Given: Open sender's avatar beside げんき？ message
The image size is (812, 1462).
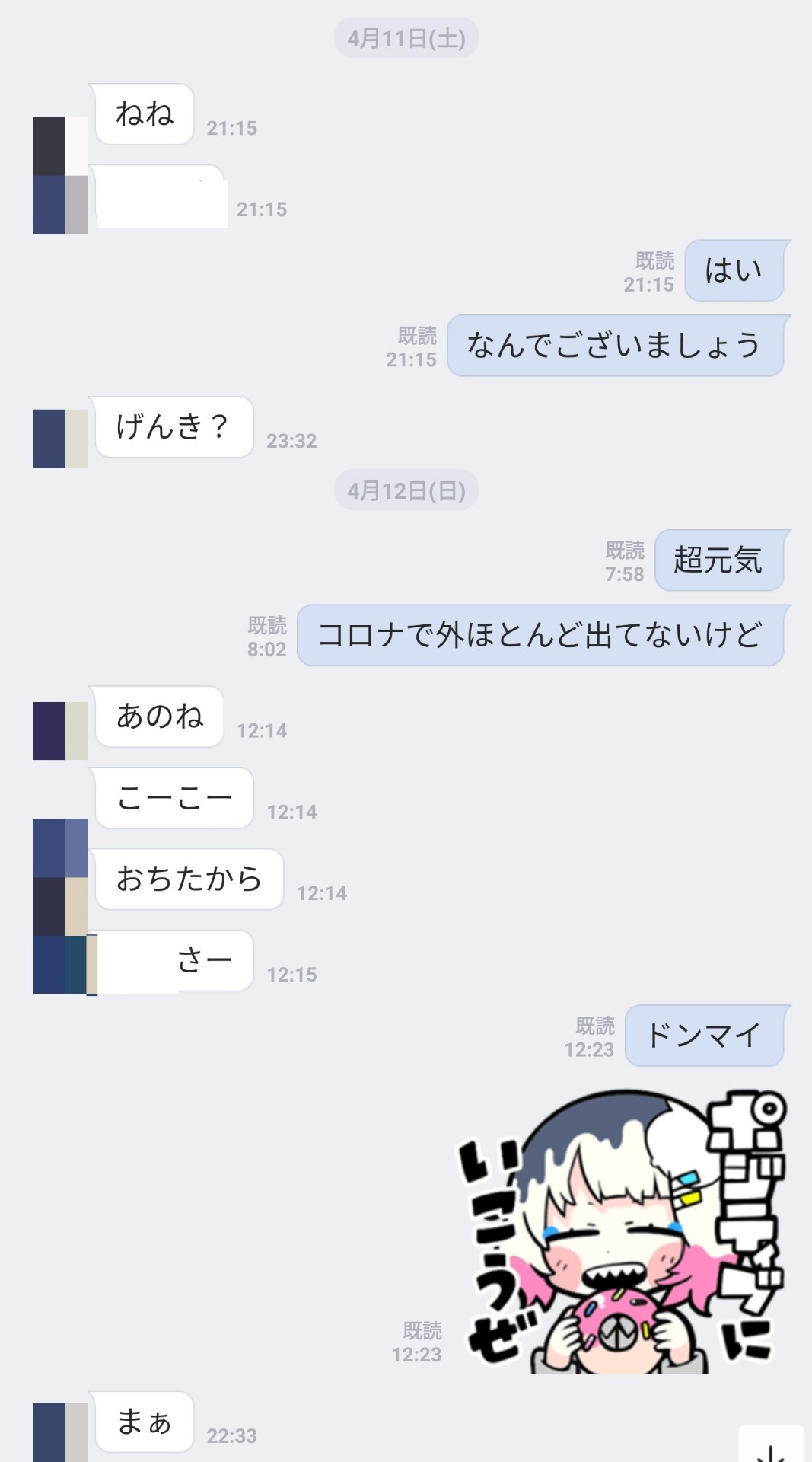Looking at the screenshot, I should pos(60,439).
